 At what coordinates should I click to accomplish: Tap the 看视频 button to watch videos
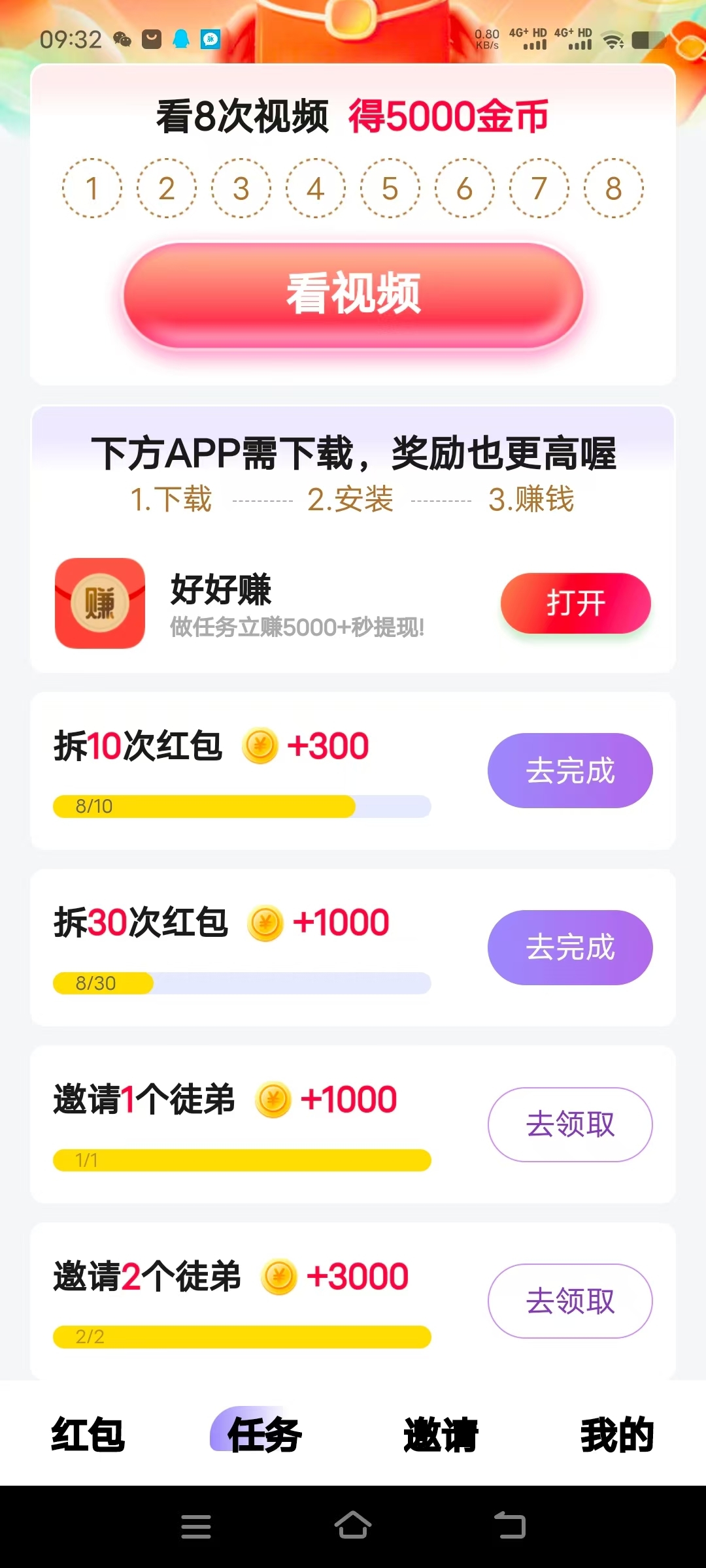(x=353, y=295)
